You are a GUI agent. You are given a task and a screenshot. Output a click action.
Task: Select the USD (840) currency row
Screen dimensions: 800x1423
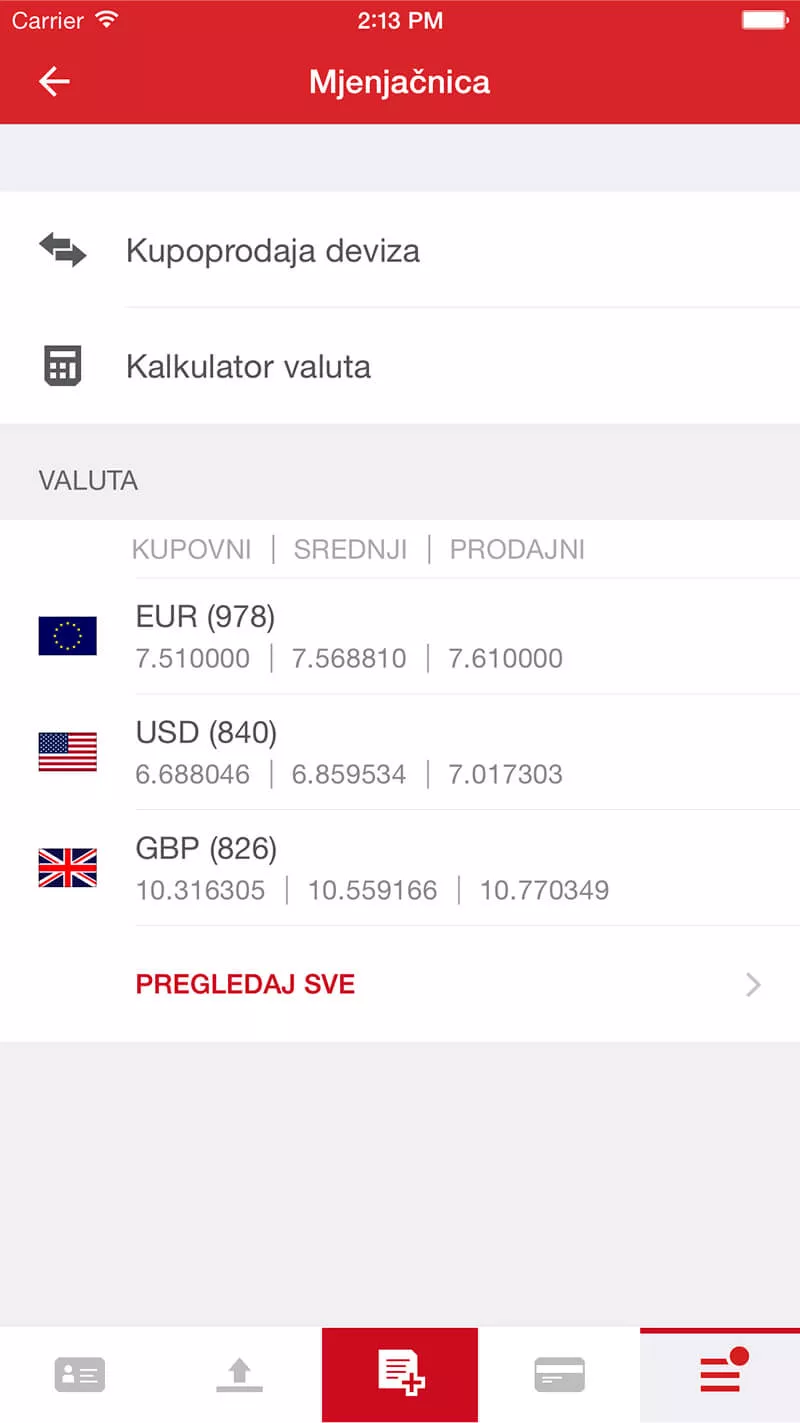coord(400,752)
